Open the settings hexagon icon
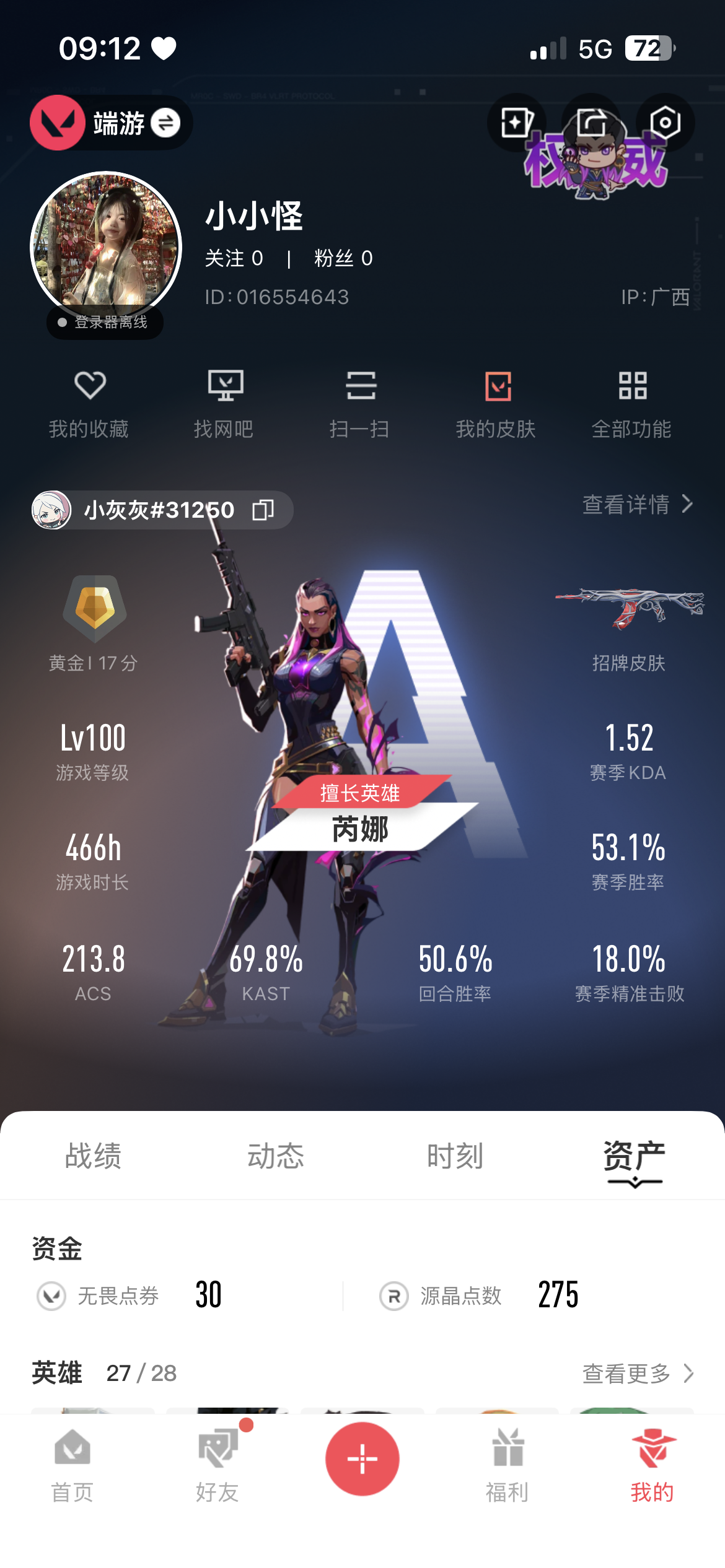725x1568 pixels. tap(665, 123)
